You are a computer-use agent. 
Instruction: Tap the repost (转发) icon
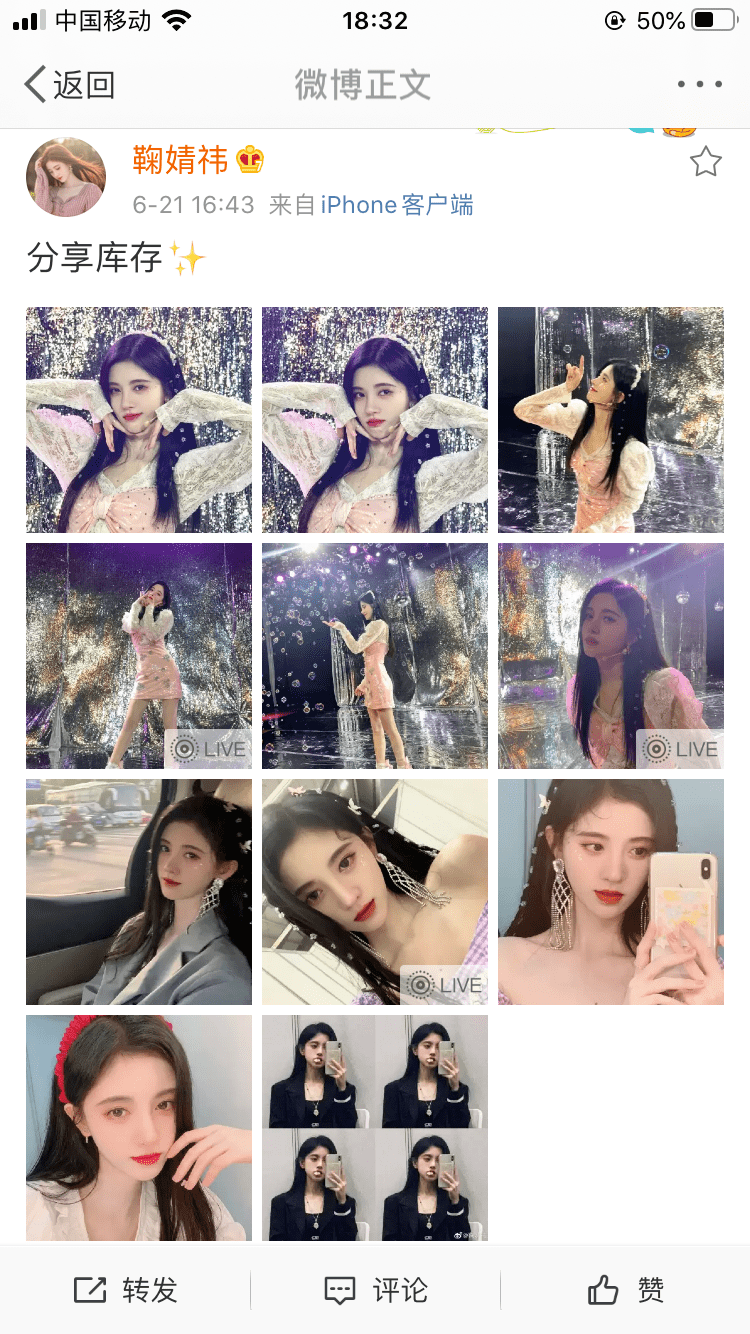pyautogui.click(x=90, y=1290)
